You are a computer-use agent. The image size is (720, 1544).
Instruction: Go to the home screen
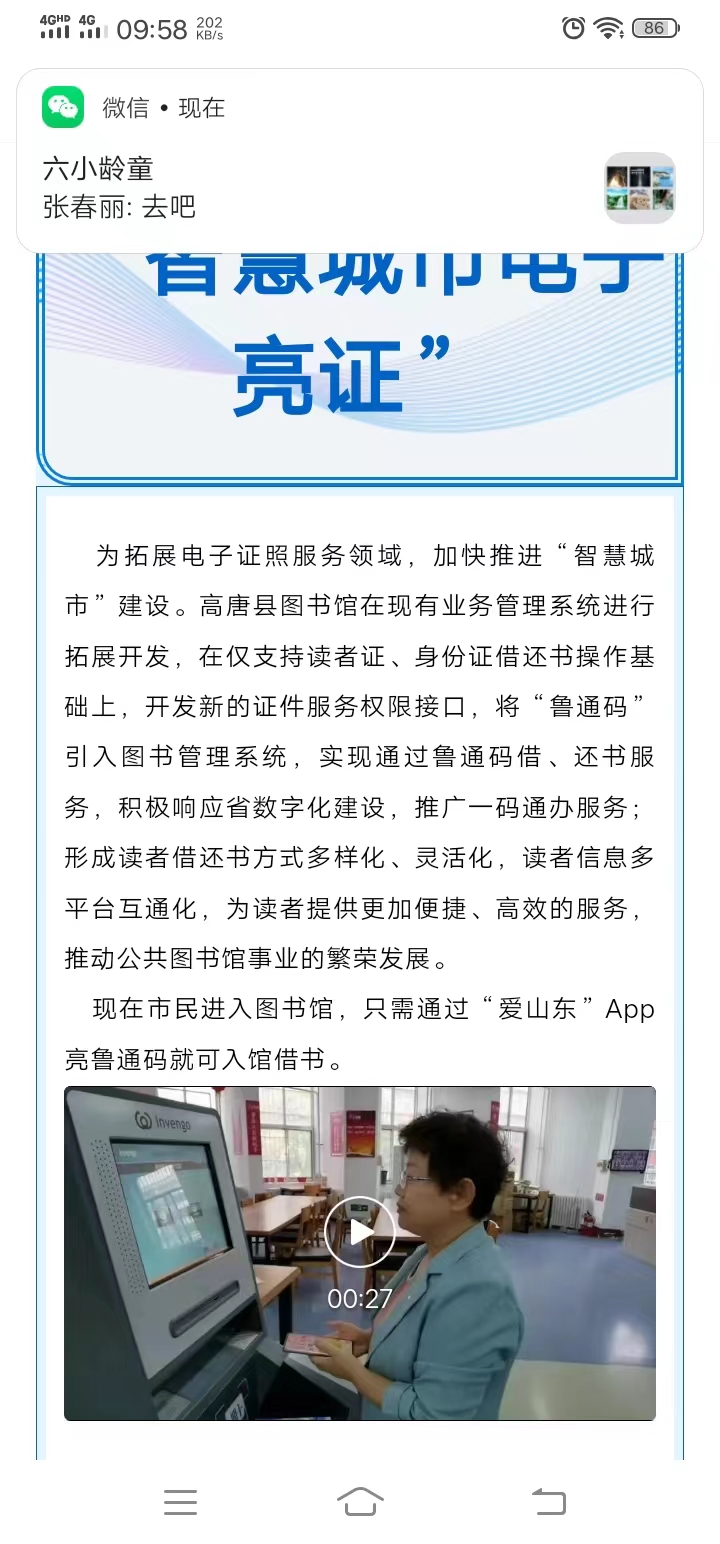pyautogui.click(x=360, y=1501)
